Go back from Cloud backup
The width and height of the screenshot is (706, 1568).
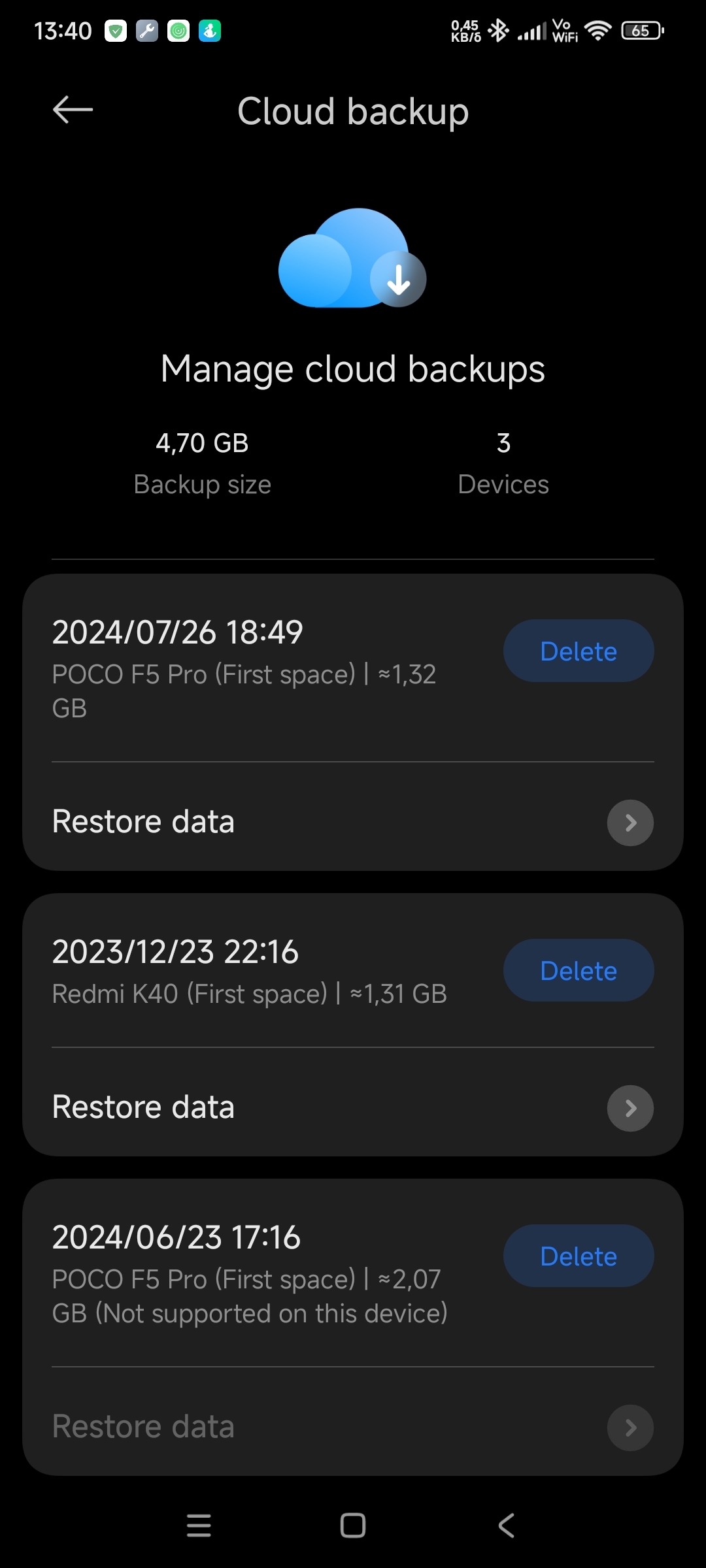click(73, 110)
